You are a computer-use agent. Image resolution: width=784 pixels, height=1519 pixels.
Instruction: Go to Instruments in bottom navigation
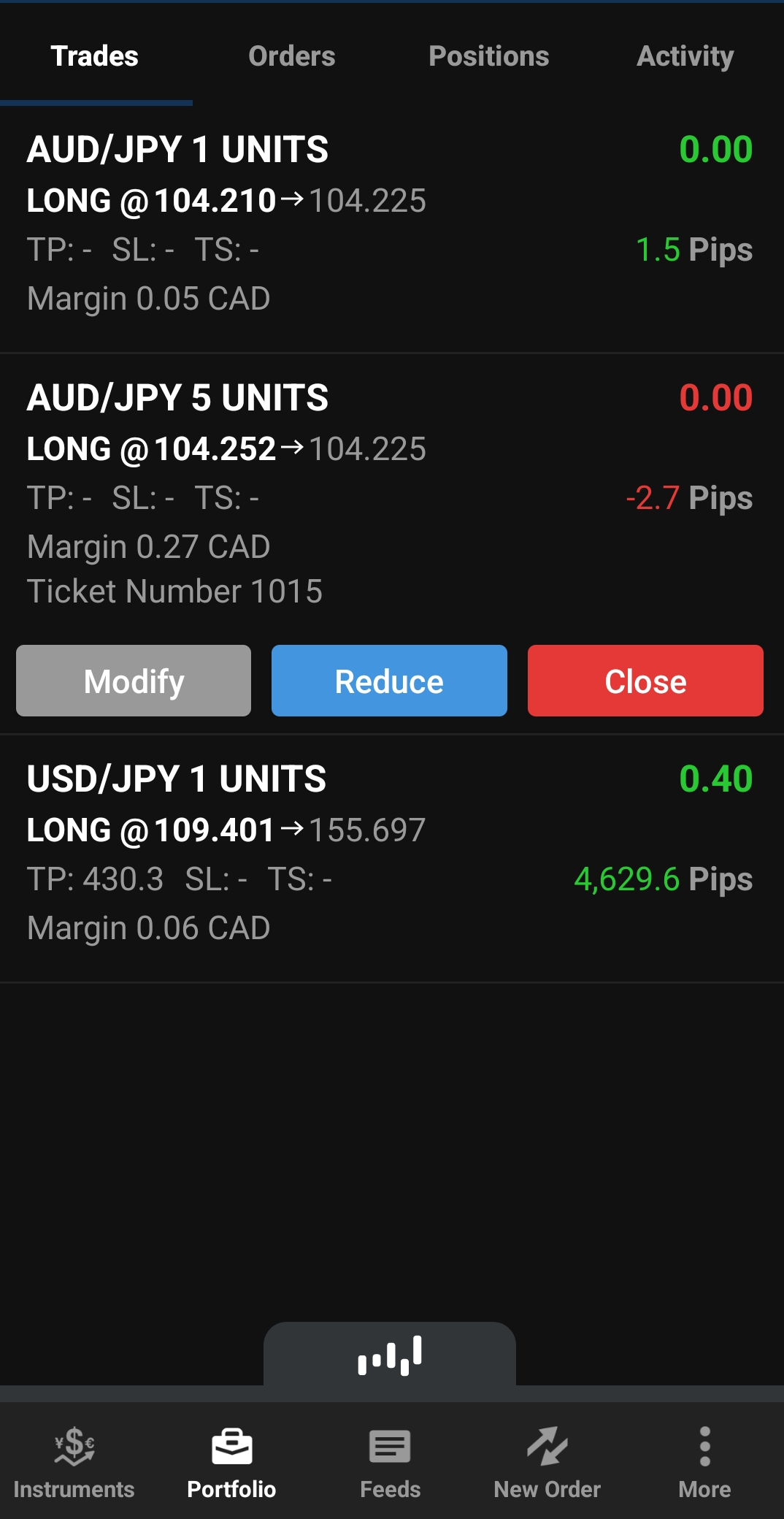(74, 1461)
